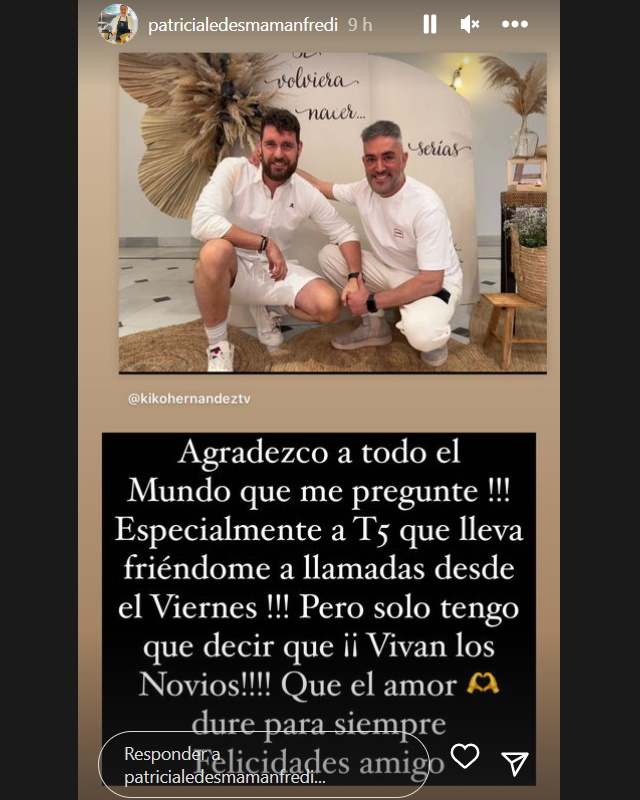This screenshot has height=800, width=640.
Task: Tap the profile avatar at top
Action: [x=118, y=24]
